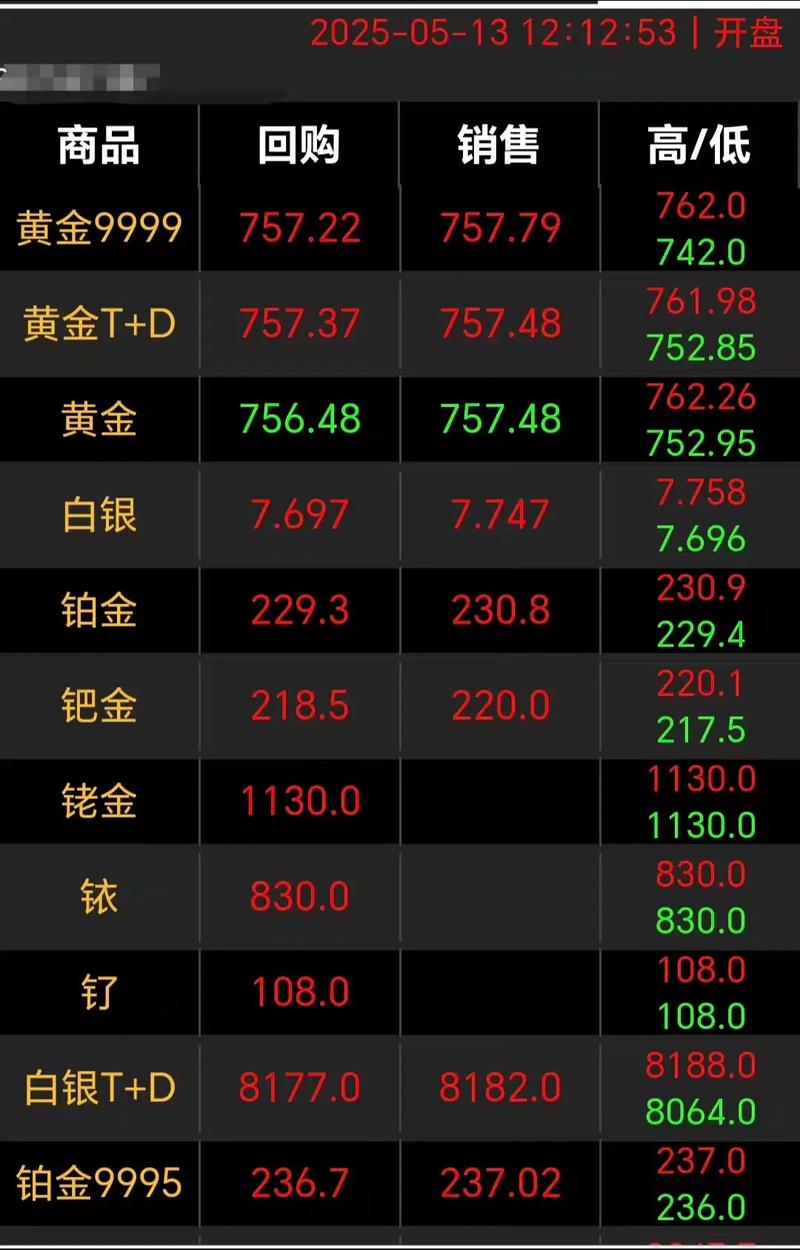Click the 商品 column header

click(x=97, y=147)
